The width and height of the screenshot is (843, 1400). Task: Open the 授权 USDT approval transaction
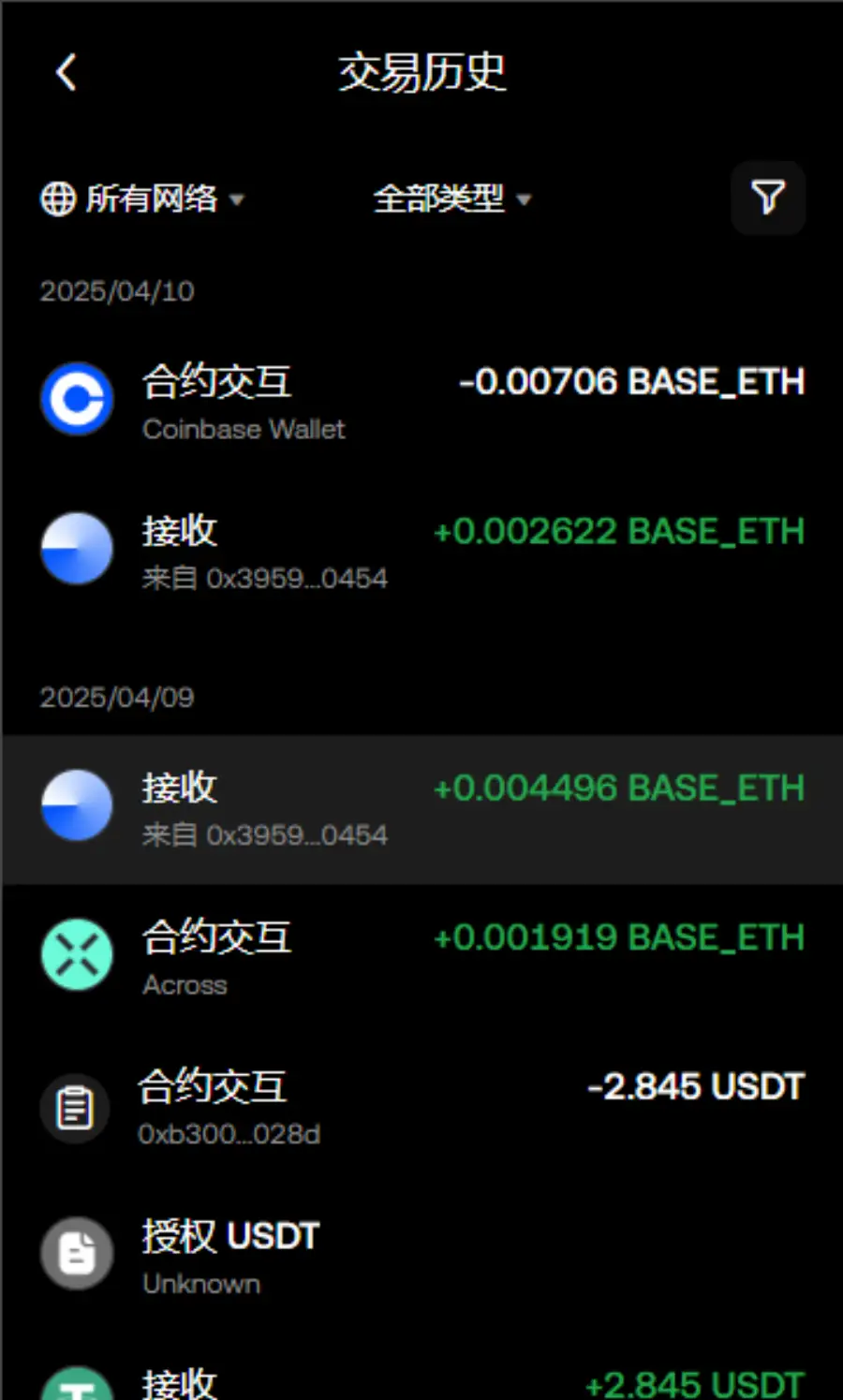tap(421, 1257)
